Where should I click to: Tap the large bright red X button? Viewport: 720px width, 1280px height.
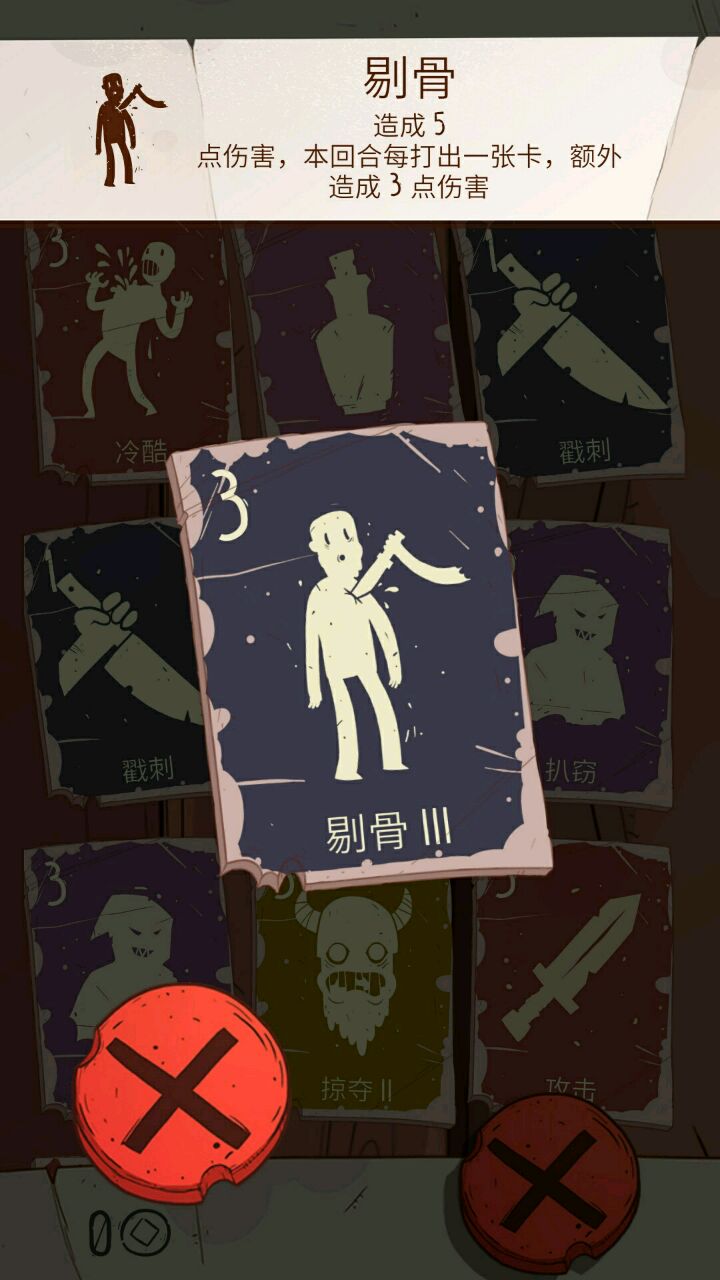click(x=180, y=1092)
